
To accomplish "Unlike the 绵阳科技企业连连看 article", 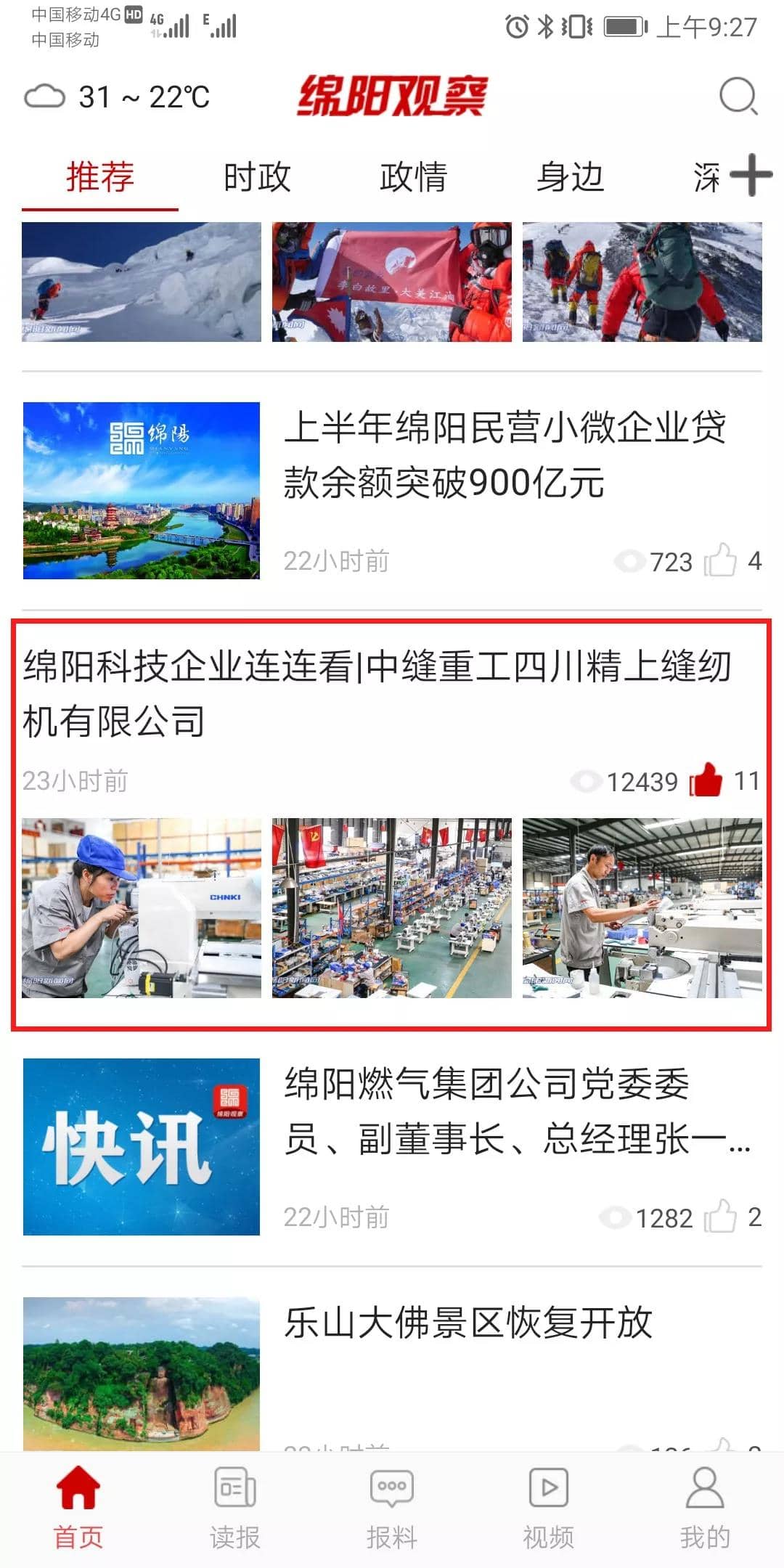I will (x=706, y=781).
